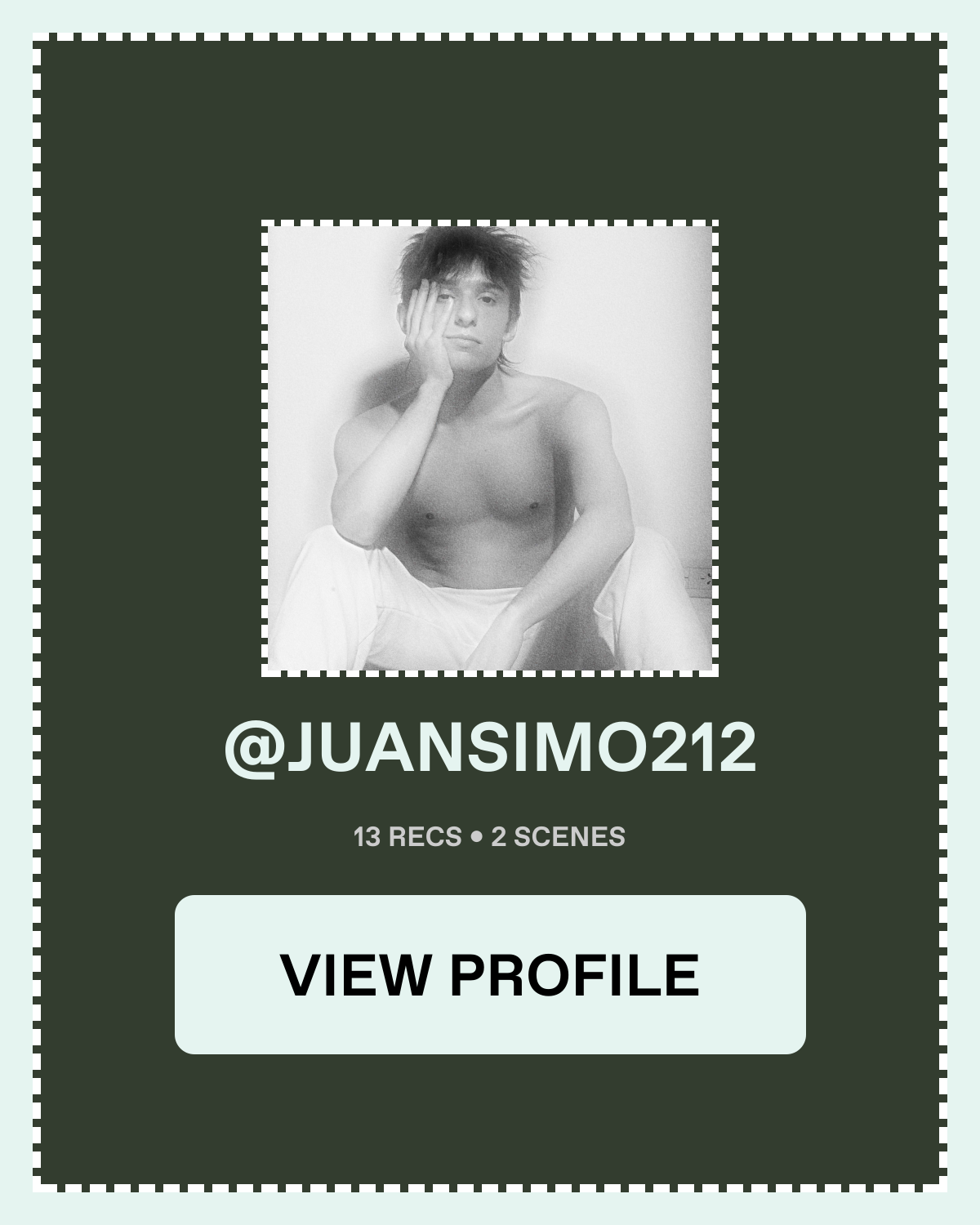
Task: Tap the View Profile button
Action: pyautogui.click(x=490, y=974)
